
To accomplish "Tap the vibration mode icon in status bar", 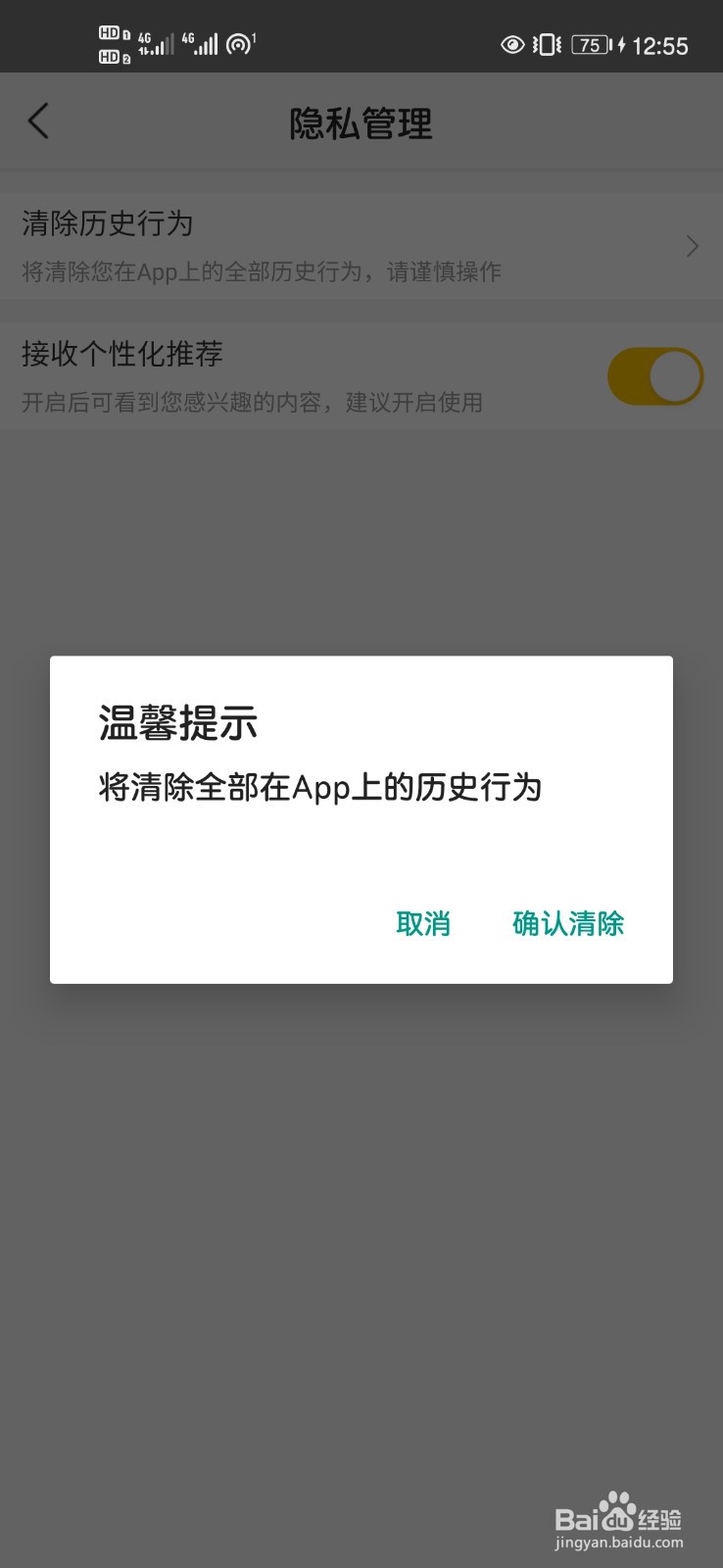I will click(x=546, y=45).
